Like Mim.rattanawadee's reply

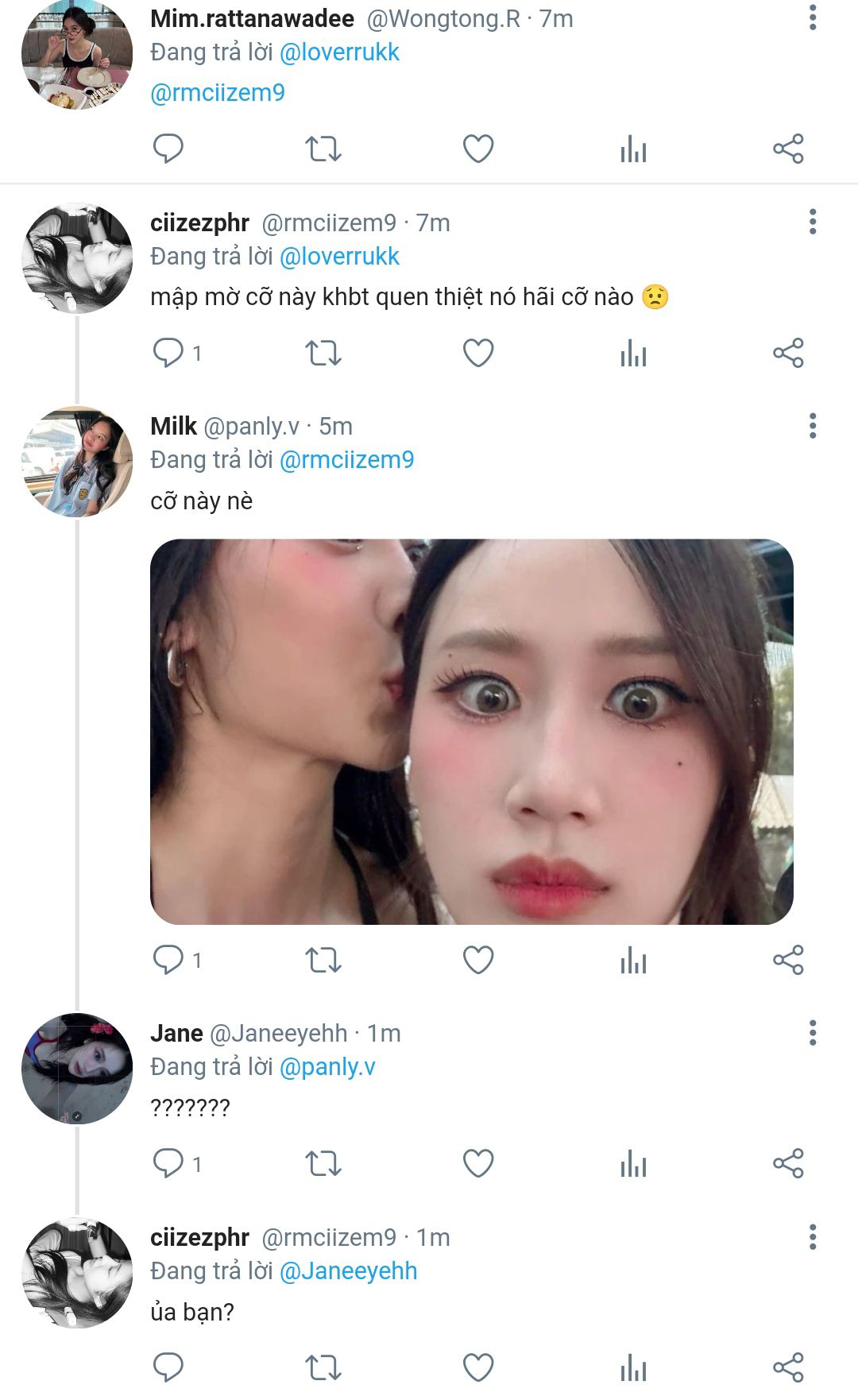click(478, 149)
